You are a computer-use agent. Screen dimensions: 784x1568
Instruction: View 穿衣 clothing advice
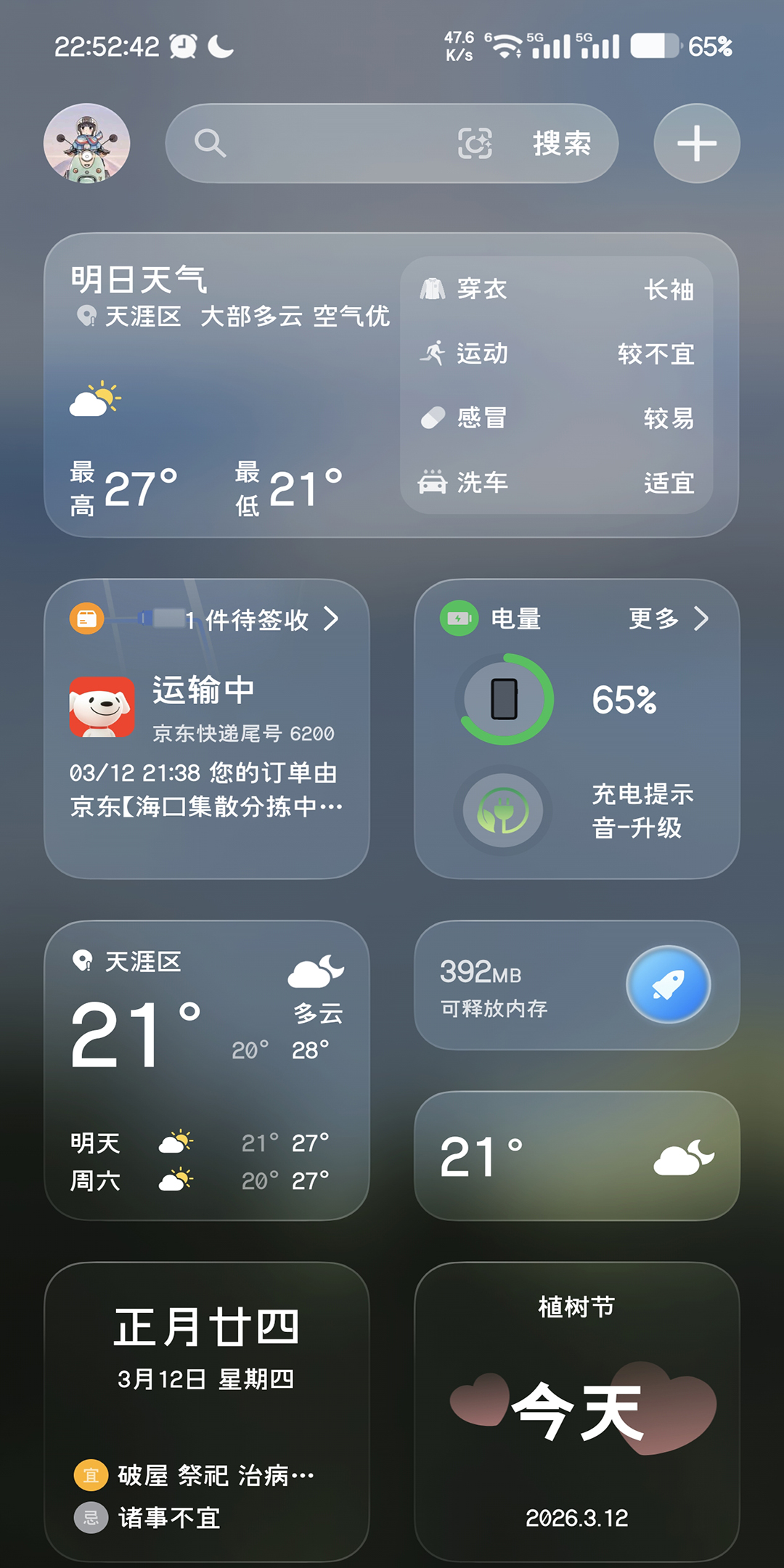557,290
